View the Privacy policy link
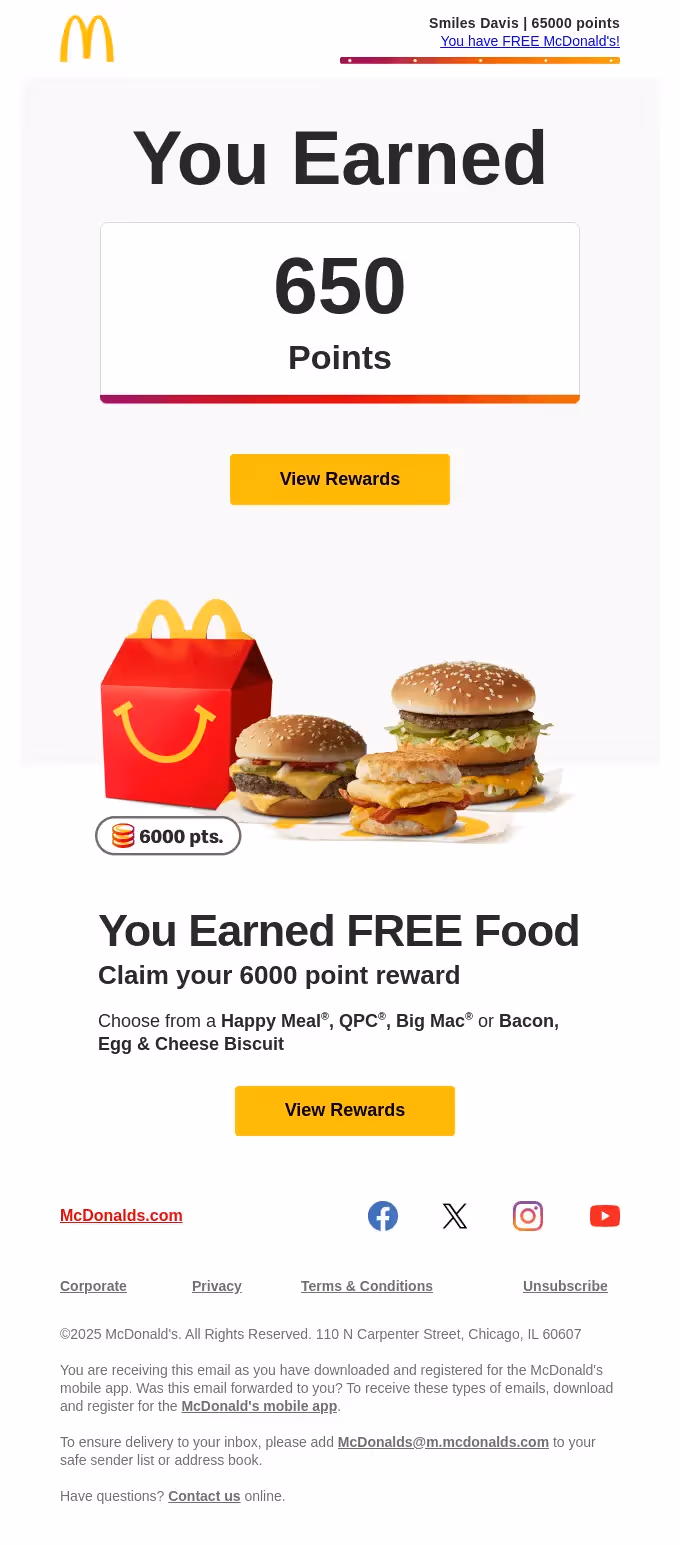 click(x=217, y=1286)
